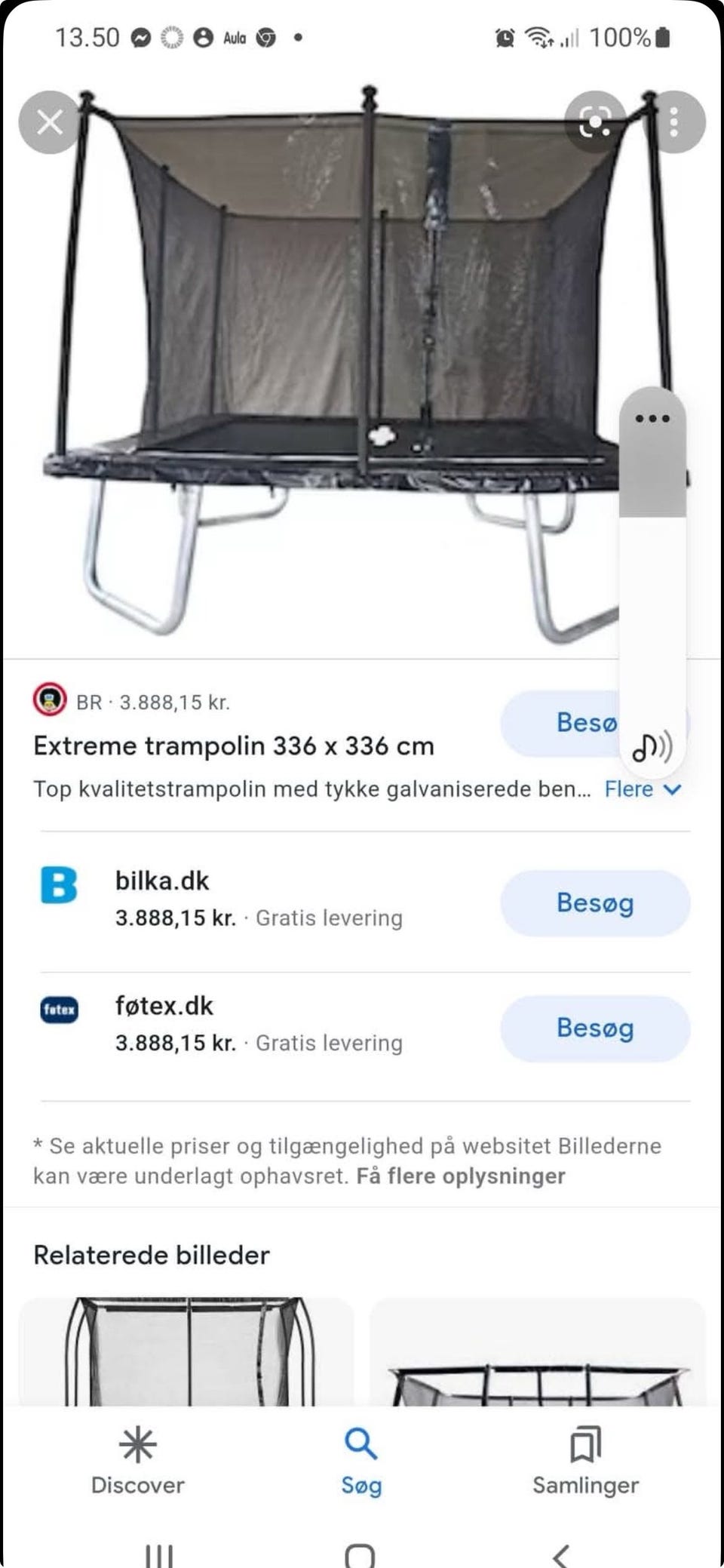
Task: Switch to the Søg tab
Action: [x=361, y=1462]
